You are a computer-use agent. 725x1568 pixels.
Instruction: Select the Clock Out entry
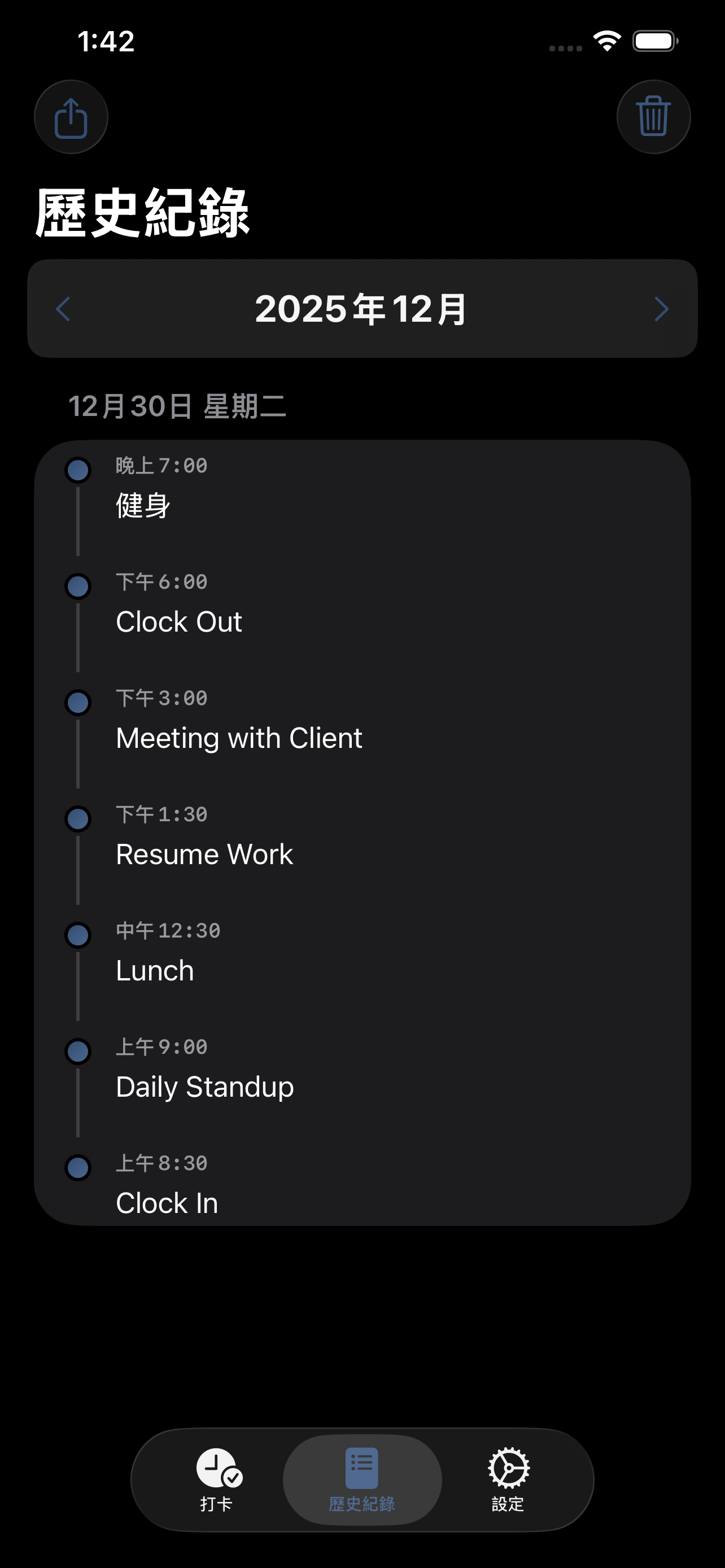(179, 621)
